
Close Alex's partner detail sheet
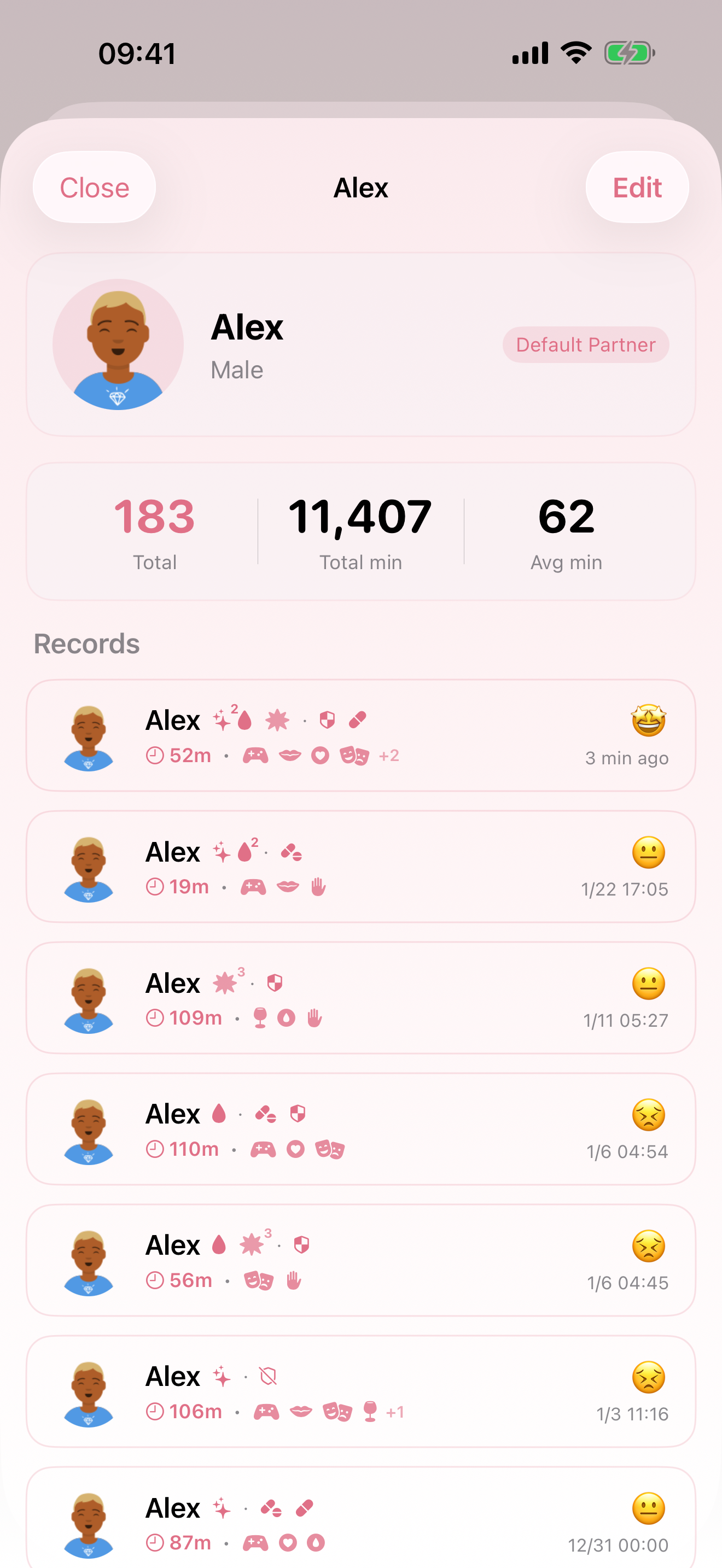(95, 188)
